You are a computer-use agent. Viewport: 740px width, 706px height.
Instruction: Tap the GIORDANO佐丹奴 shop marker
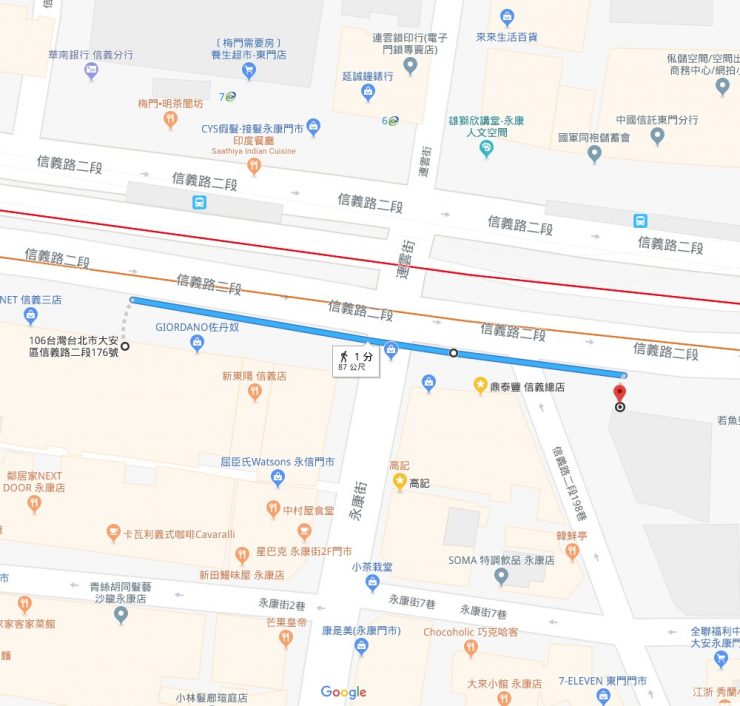pyautogui.click(x=197, y=344)
